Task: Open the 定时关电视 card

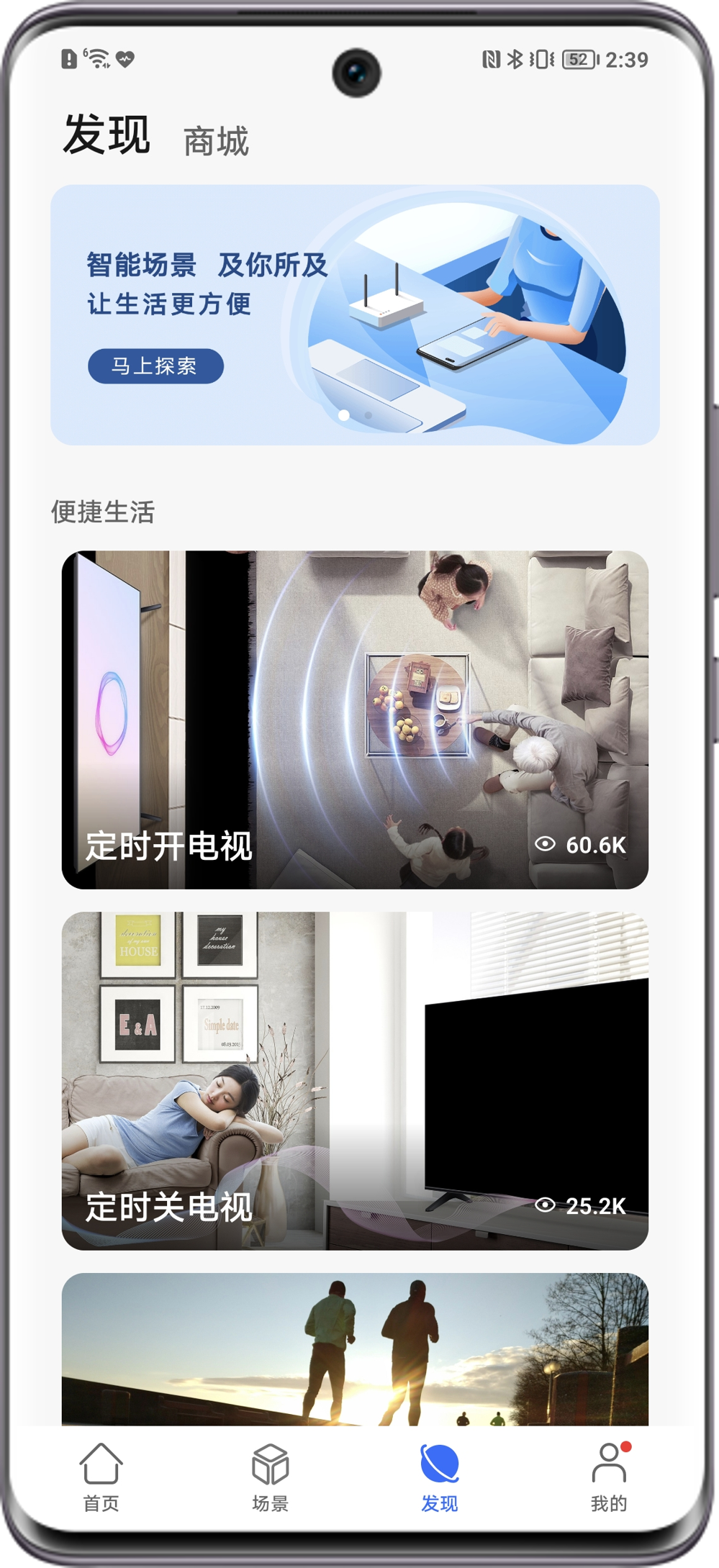Action: (355, 1079)
